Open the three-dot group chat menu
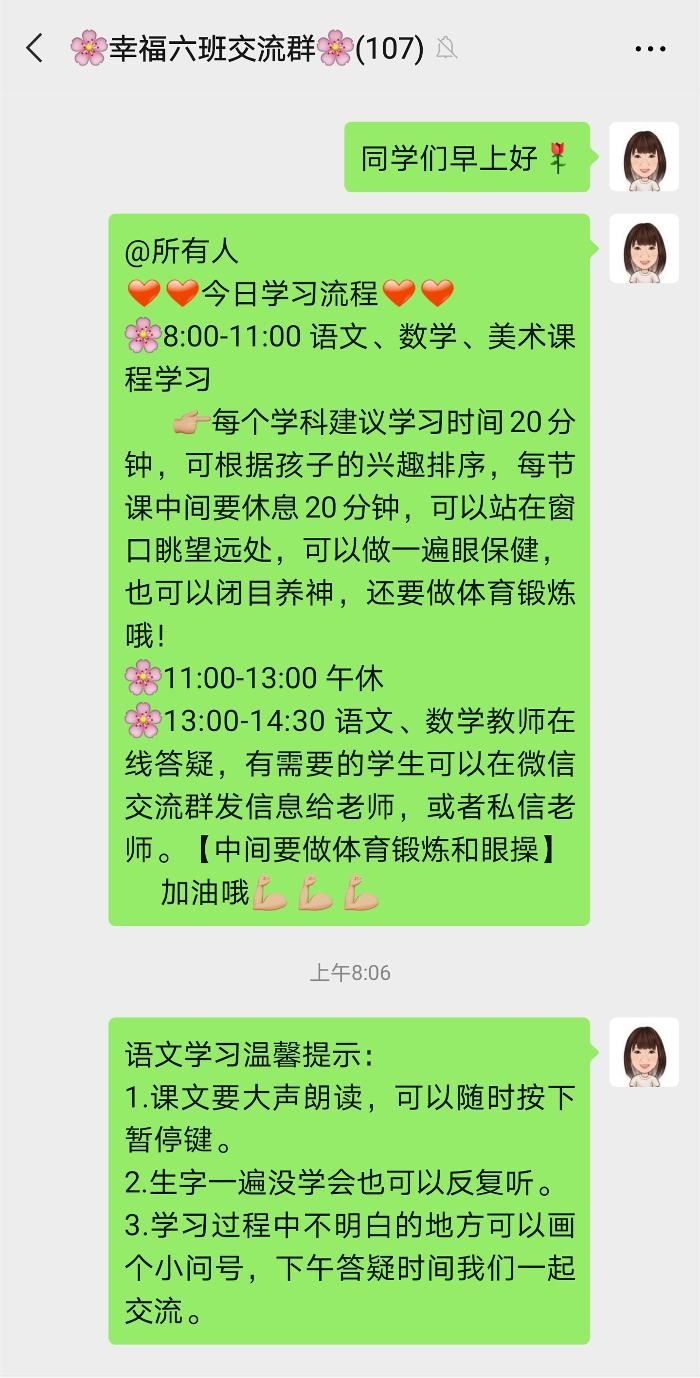 tap(650, 48)
